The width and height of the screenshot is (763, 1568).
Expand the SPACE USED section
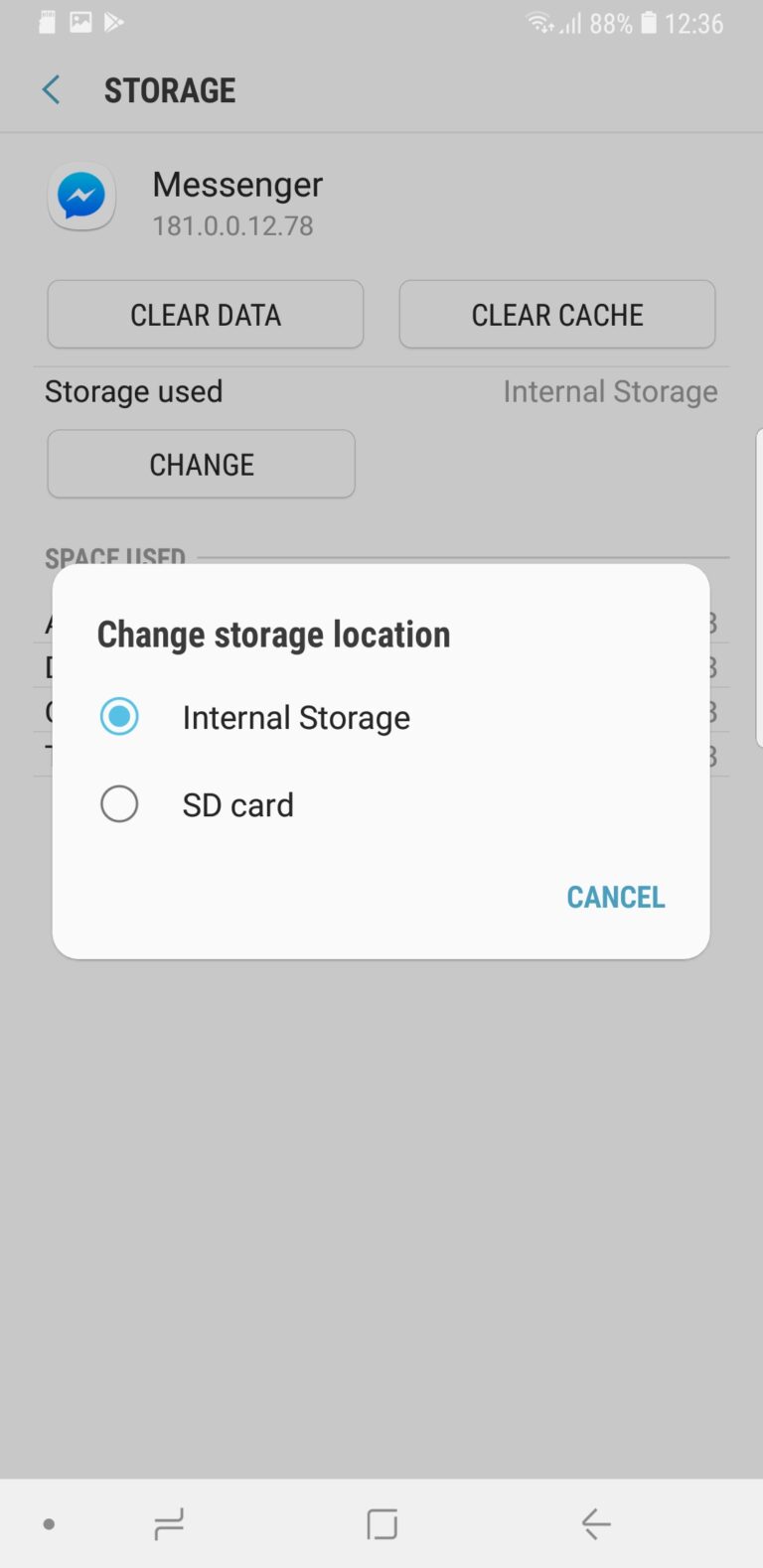(116, 557)
